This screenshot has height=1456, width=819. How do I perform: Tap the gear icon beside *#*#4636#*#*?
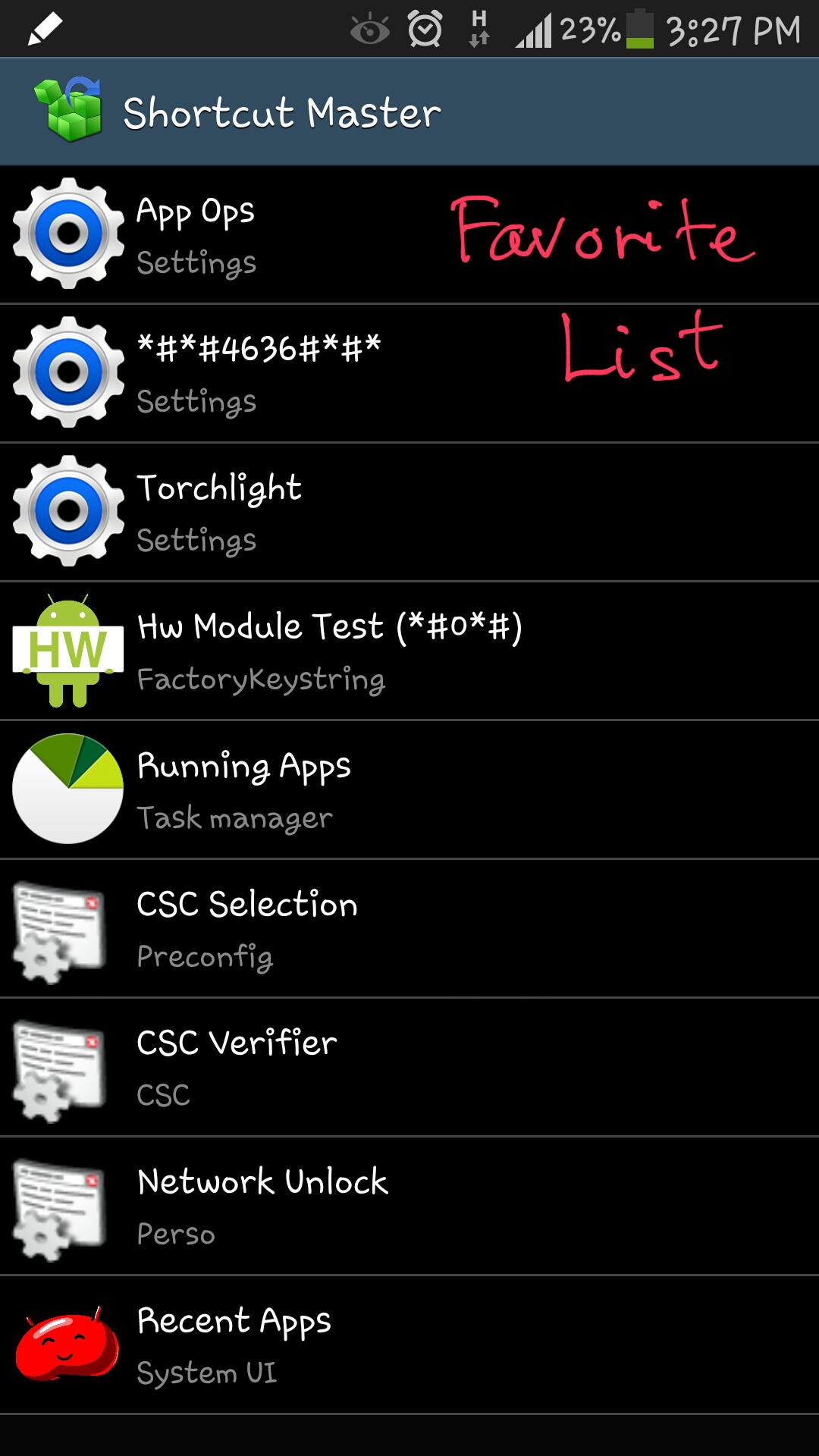(x=68, y=372)
